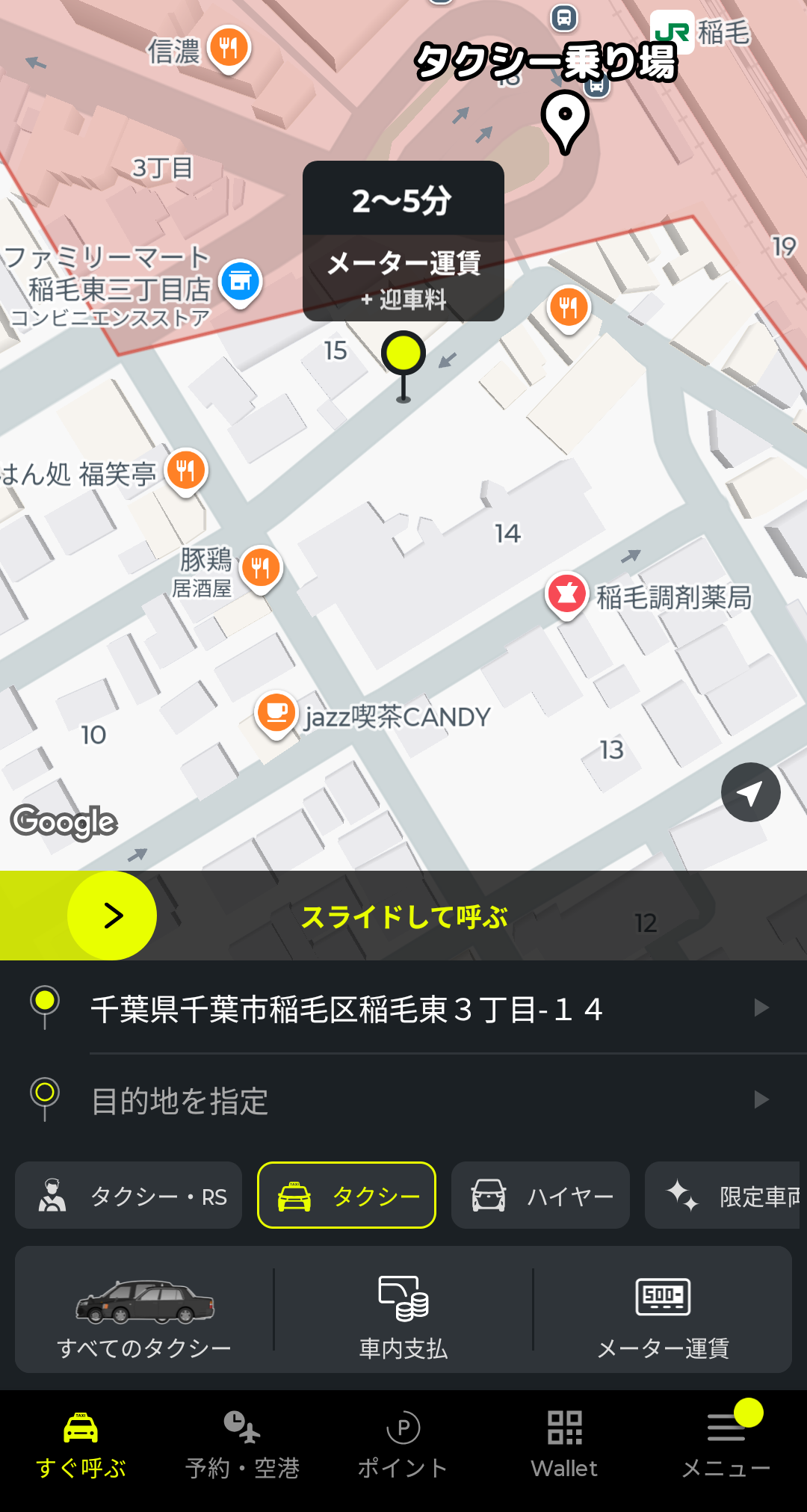
Task: Go to the 予約・空港 tab
Action: pos(242,1446)
